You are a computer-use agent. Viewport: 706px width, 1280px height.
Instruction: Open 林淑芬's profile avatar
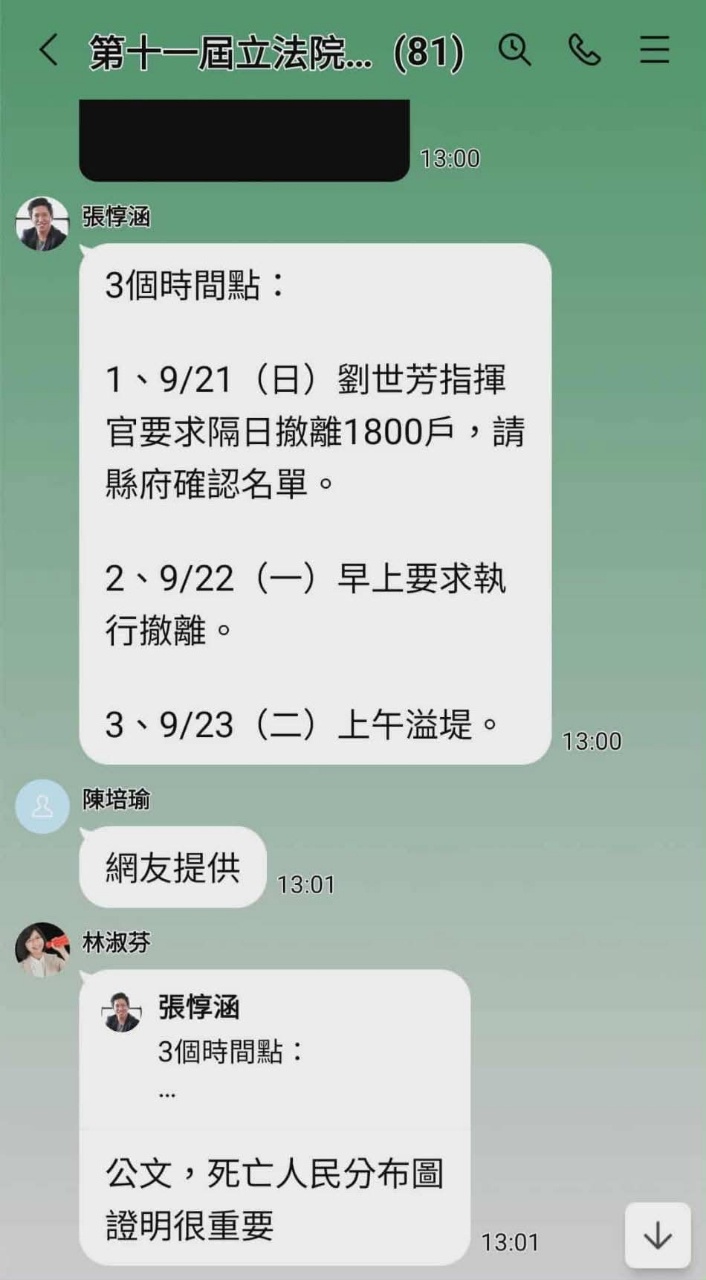coord(42,949)
